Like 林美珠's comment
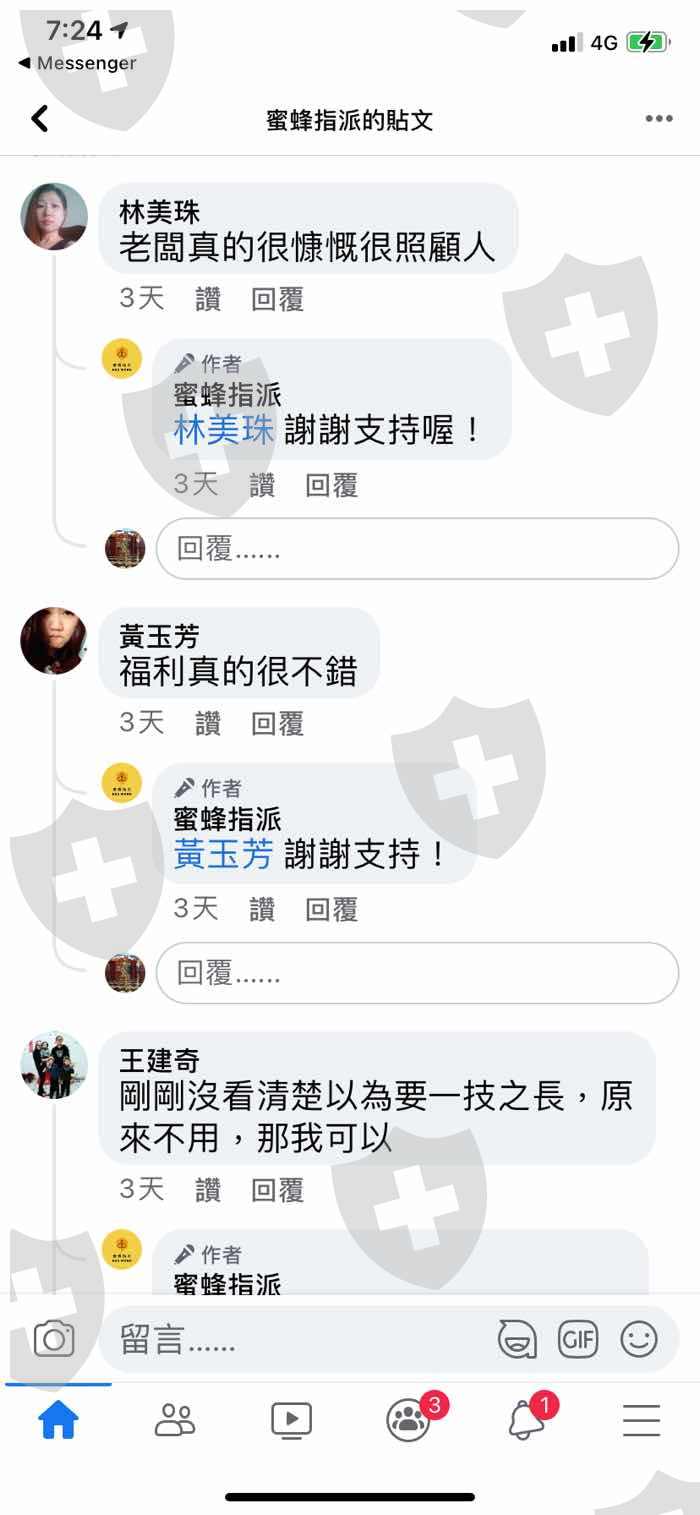Viewport: 700px width, 1515px height. point(208,299)
